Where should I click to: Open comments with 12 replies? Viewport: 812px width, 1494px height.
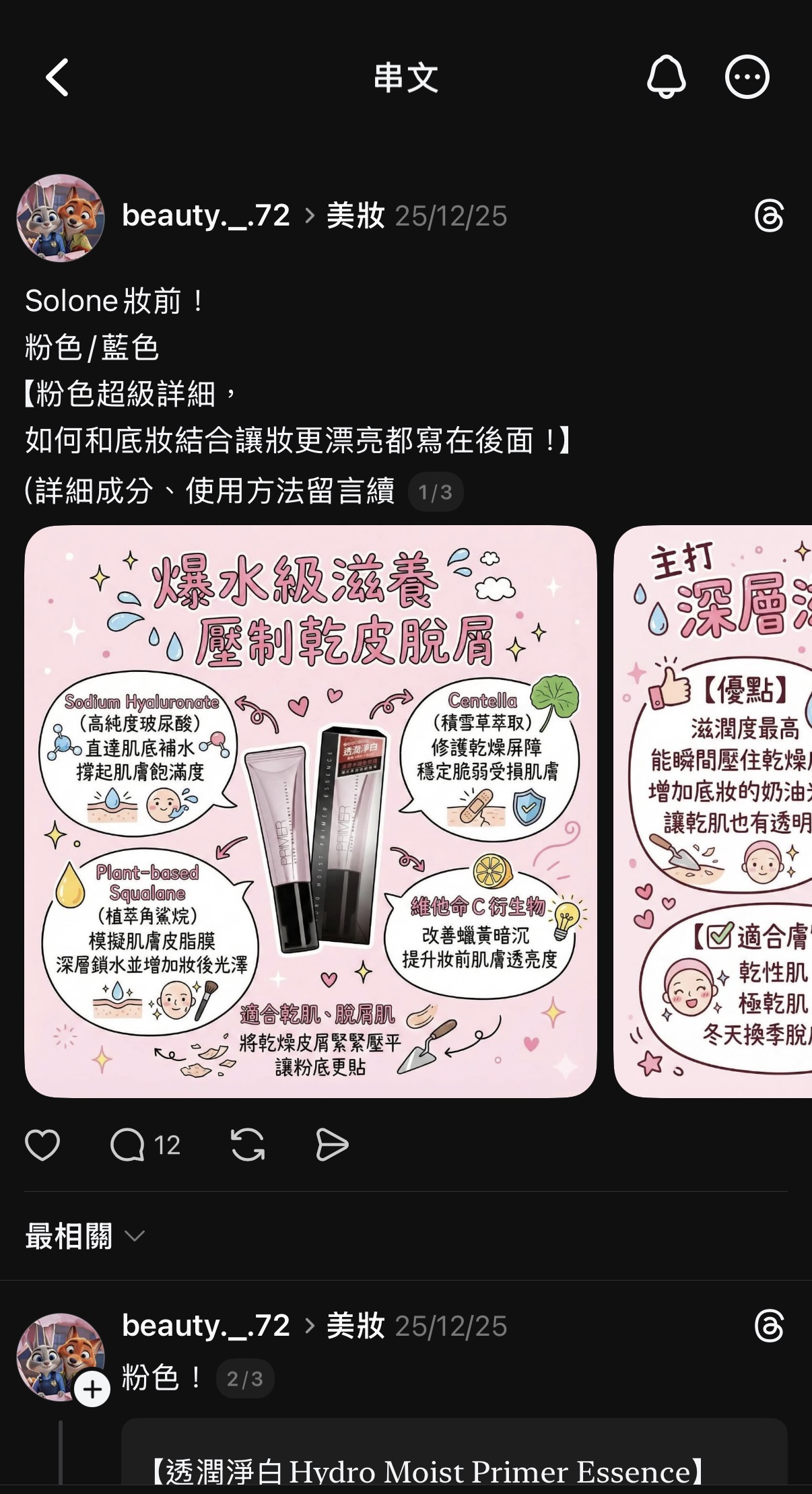145,1145
